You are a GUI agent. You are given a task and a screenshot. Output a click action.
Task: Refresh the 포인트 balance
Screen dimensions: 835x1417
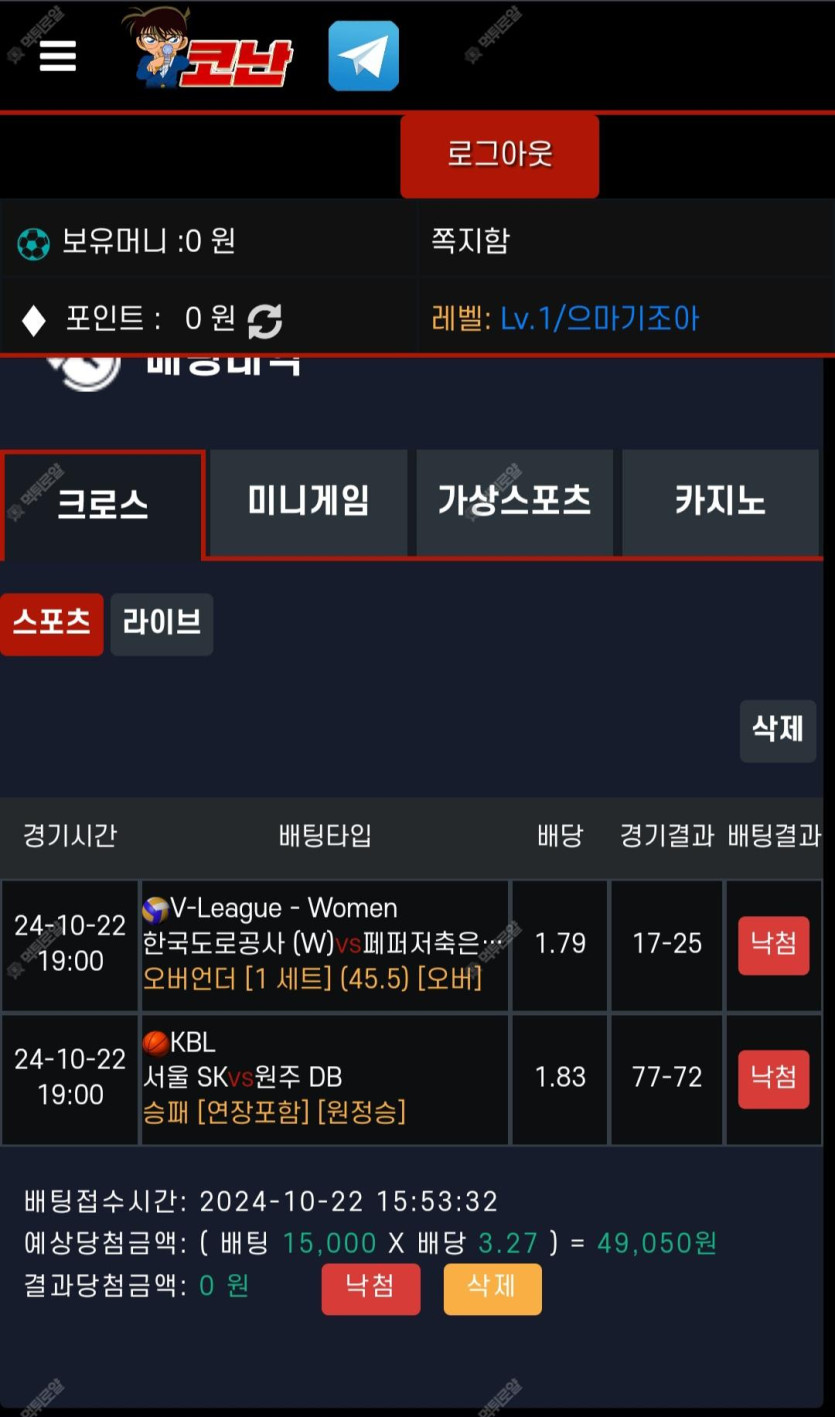(x=265, y=320)
